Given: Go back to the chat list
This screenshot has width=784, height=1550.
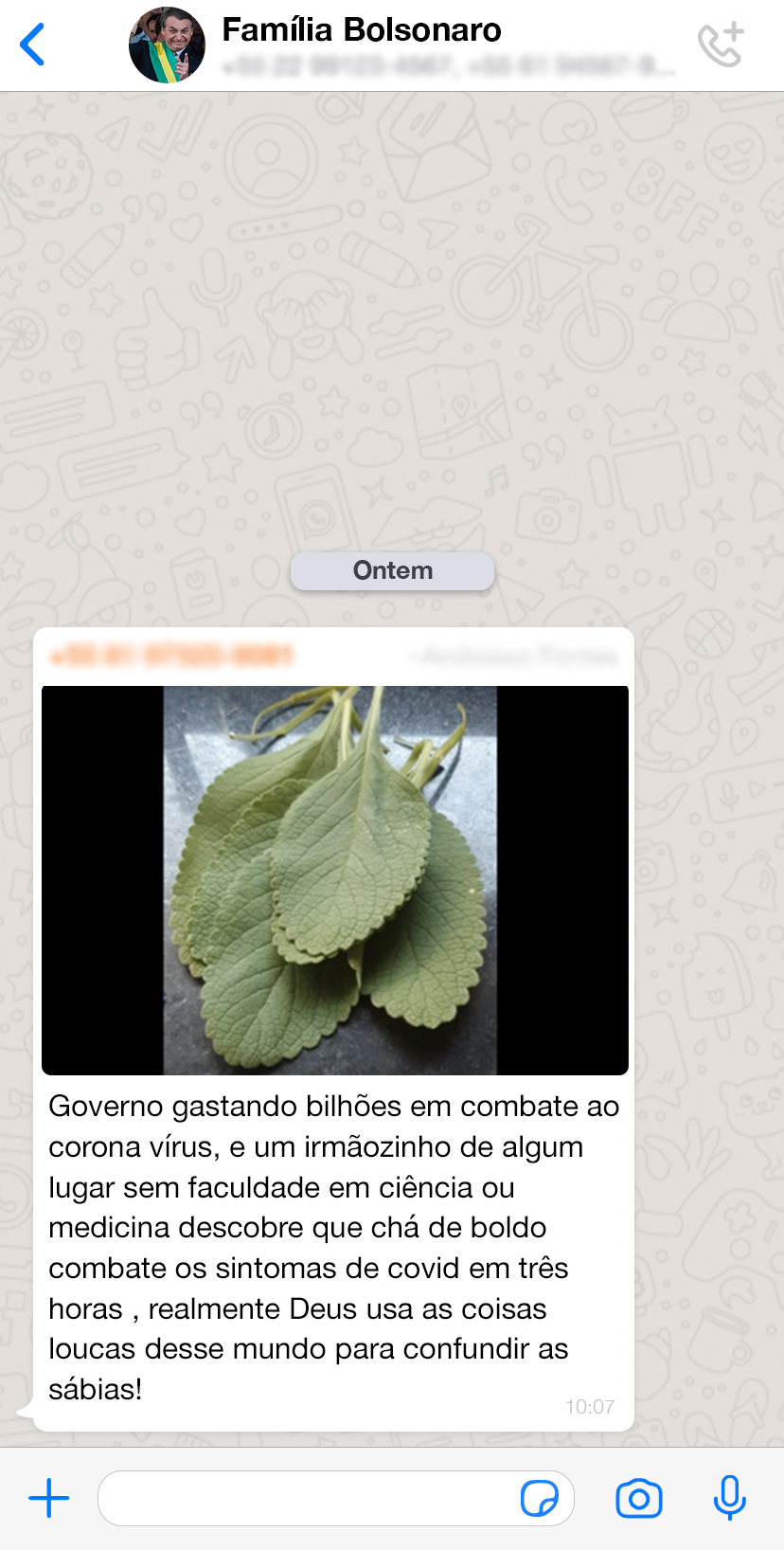Looking at the screenshot, I should 32,45.
